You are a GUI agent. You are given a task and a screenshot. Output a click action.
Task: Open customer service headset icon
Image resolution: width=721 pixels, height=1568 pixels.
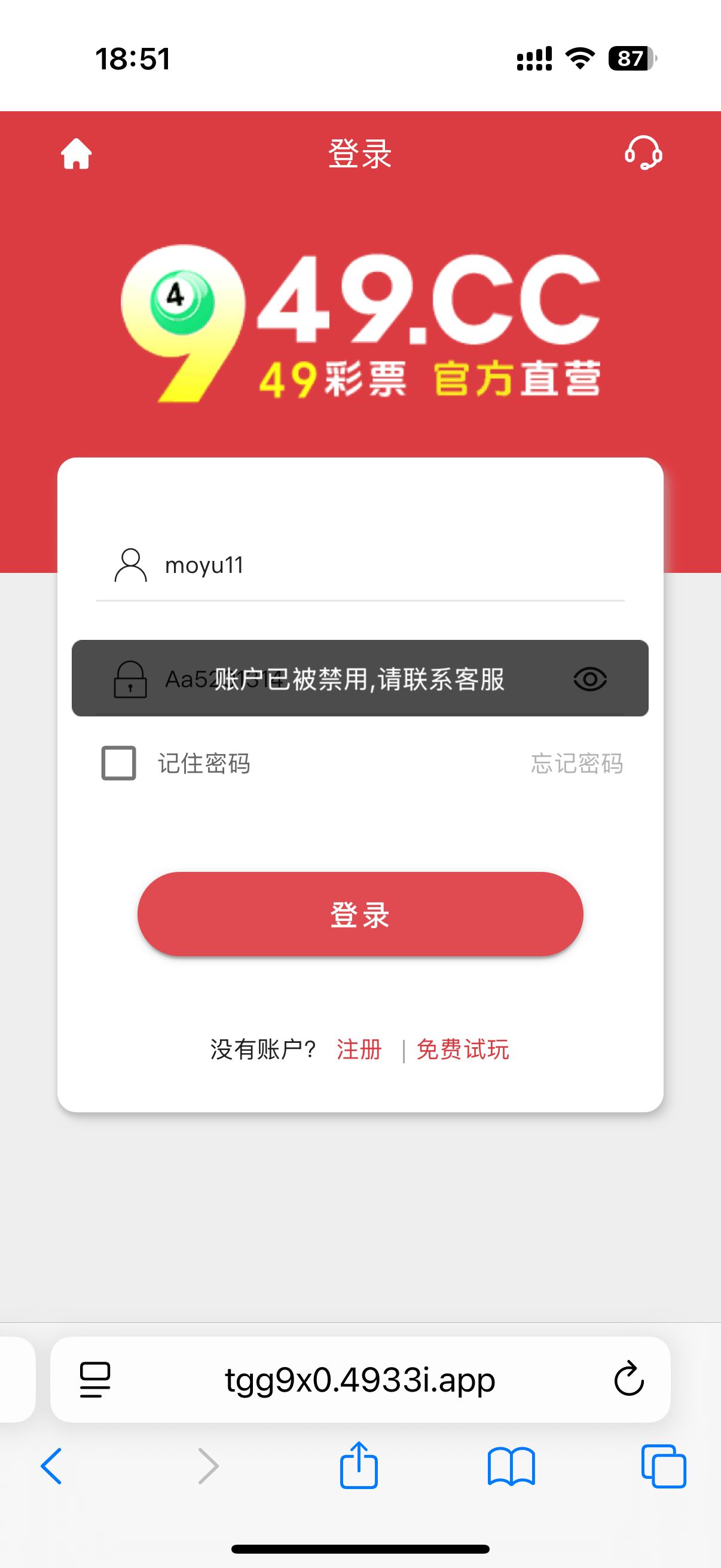(x=643, y=152)
